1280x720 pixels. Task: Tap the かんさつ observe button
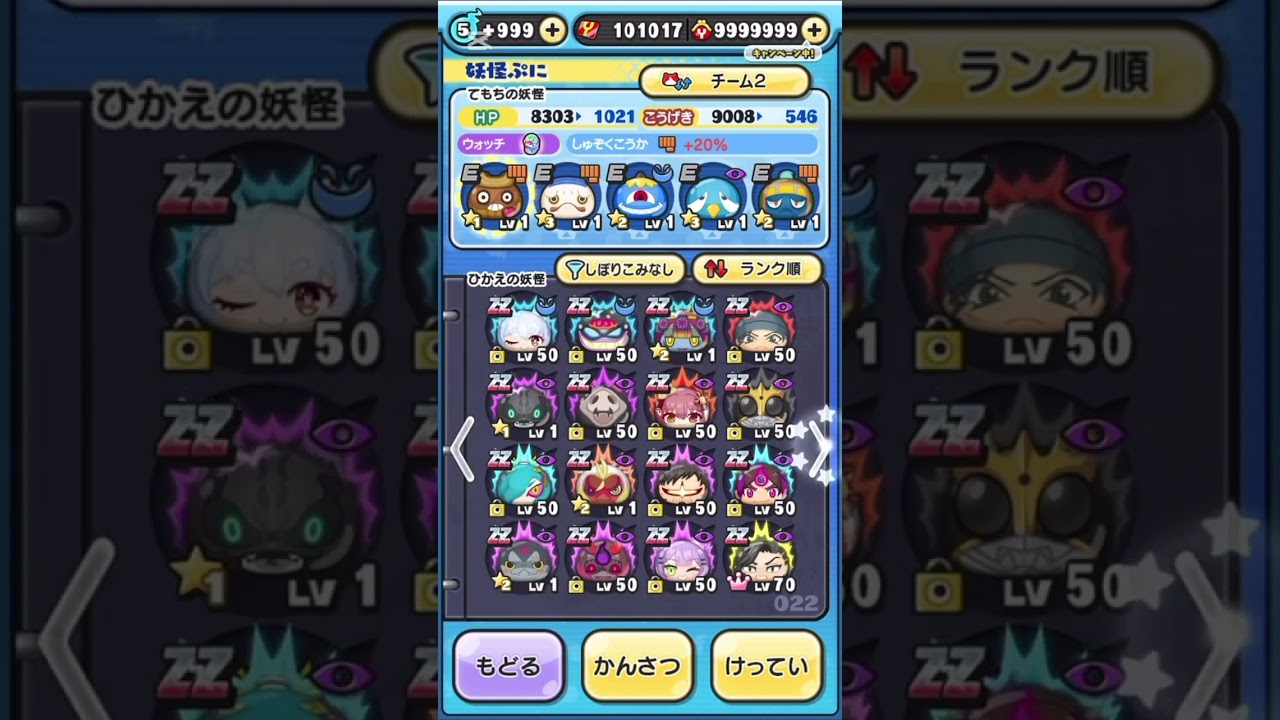coord(637,666)
